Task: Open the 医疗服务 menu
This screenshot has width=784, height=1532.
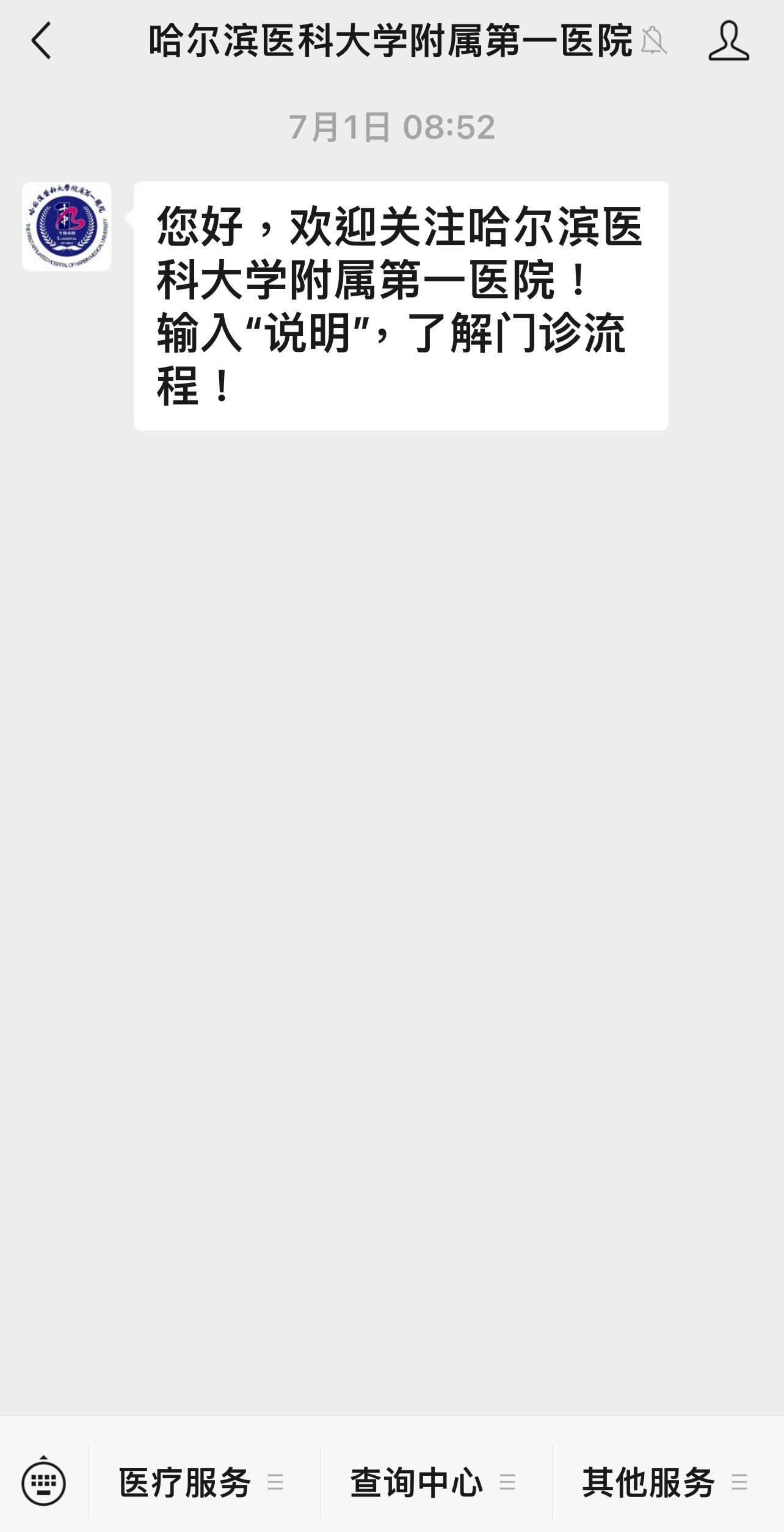Action: (x=204, y=1482)
